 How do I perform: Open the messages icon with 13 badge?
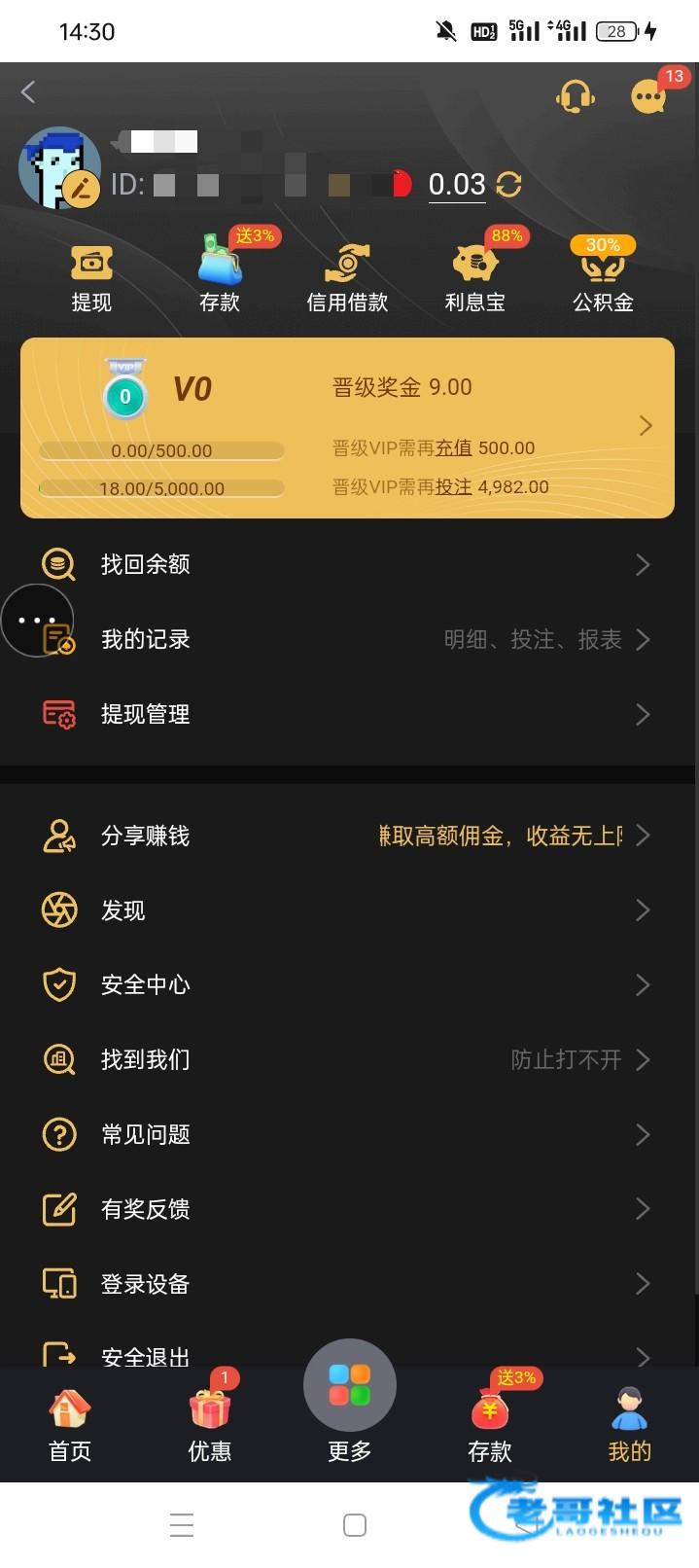tap(648, 96)
